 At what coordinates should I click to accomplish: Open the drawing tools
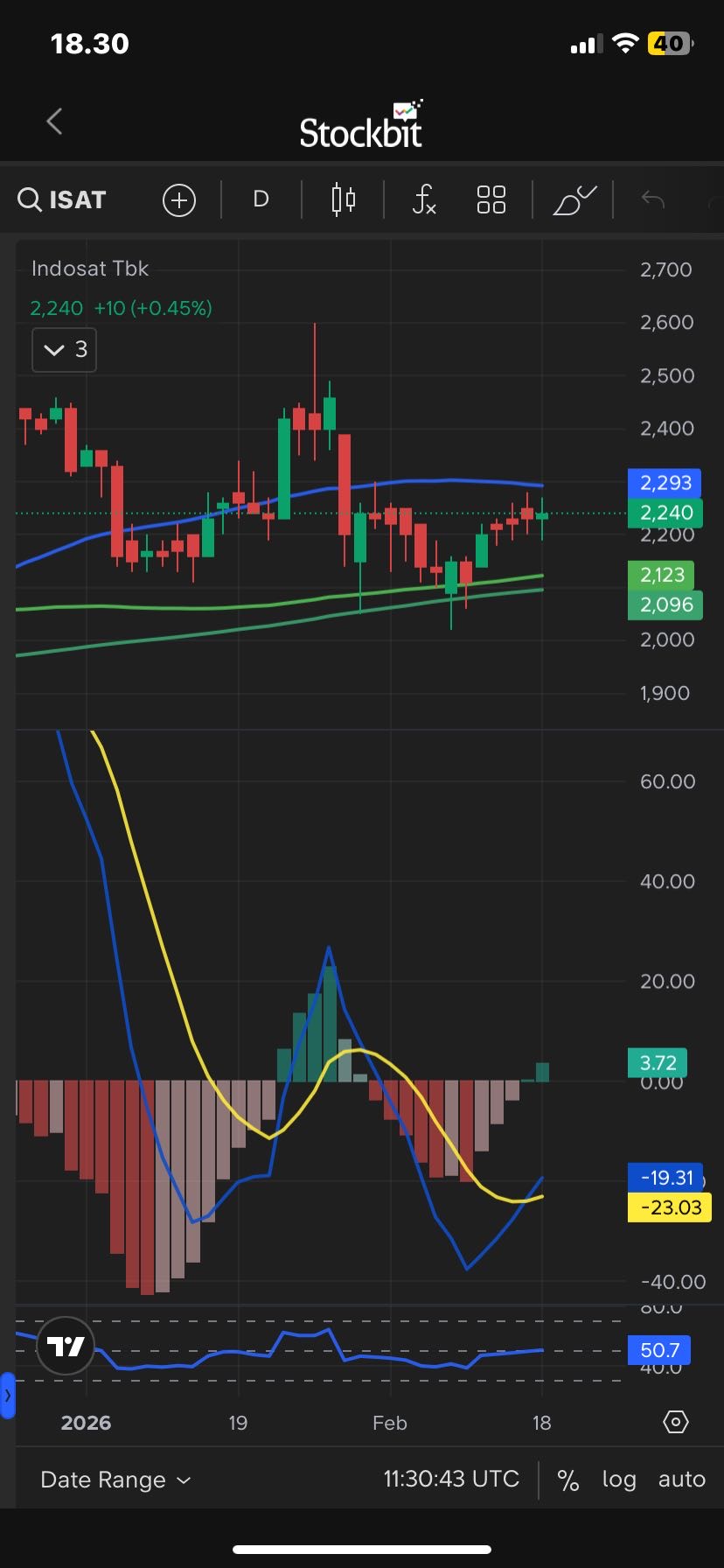point(574,200)
